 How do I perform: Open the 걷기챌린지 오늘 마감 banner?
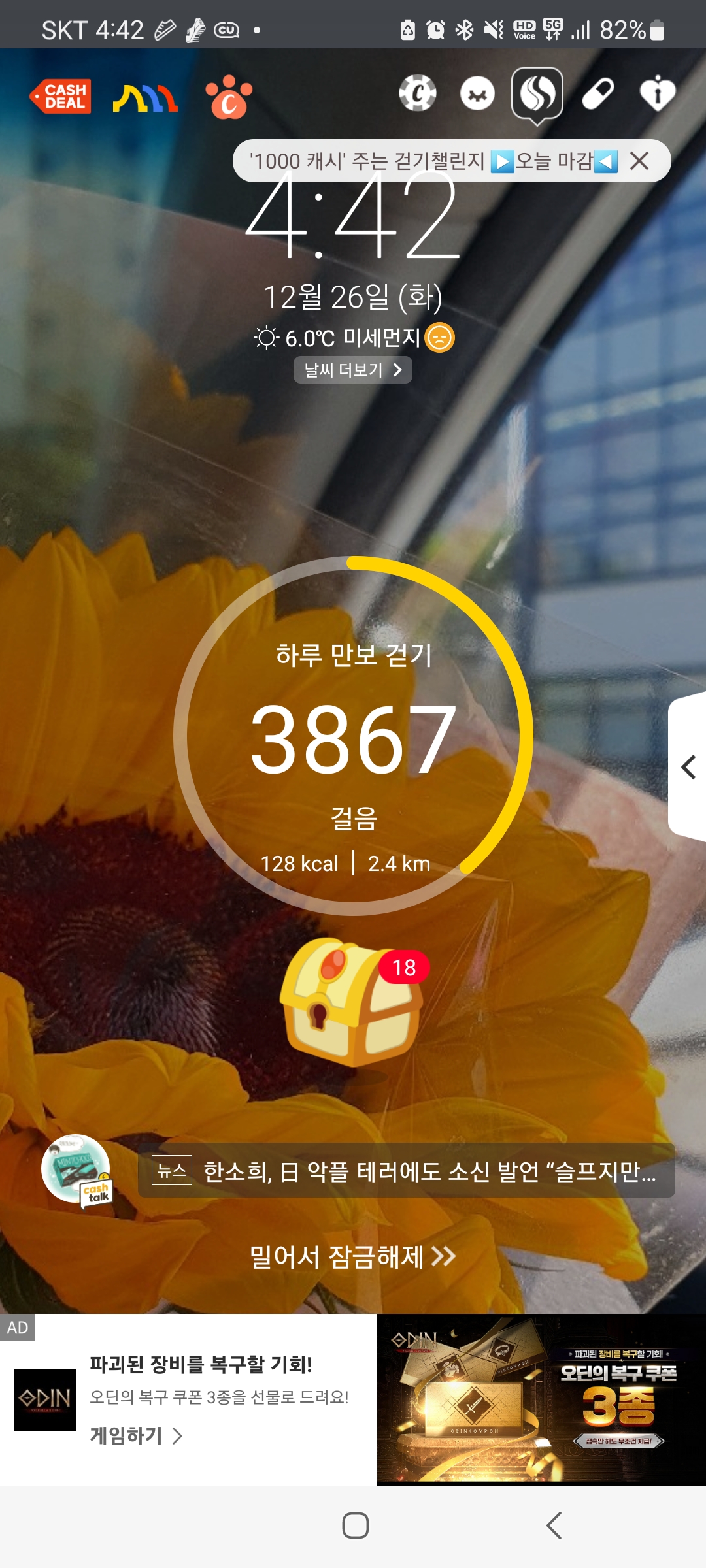[x=433, y=161]
